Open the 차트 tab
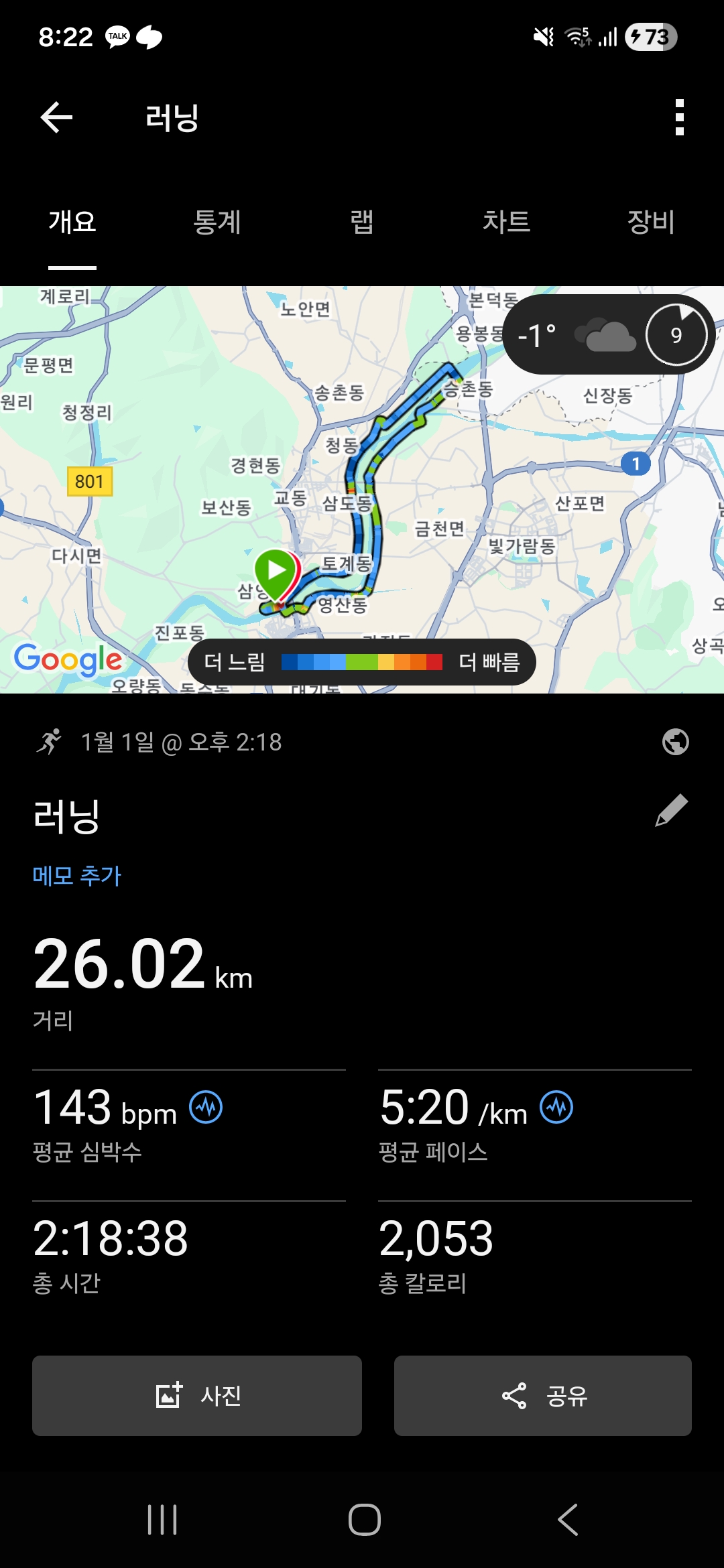The height and width of the screenshot is (1568, 724). click(506, 222)
